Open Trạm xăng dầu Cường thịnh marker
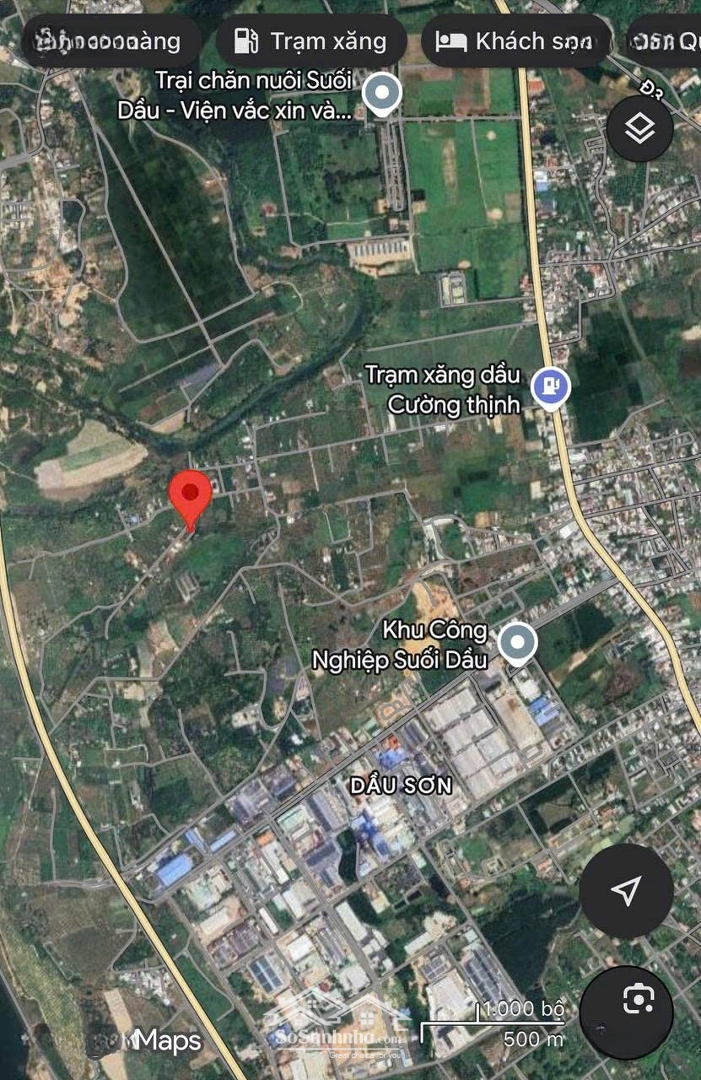The image size is (701, 1080). [550, 385]
